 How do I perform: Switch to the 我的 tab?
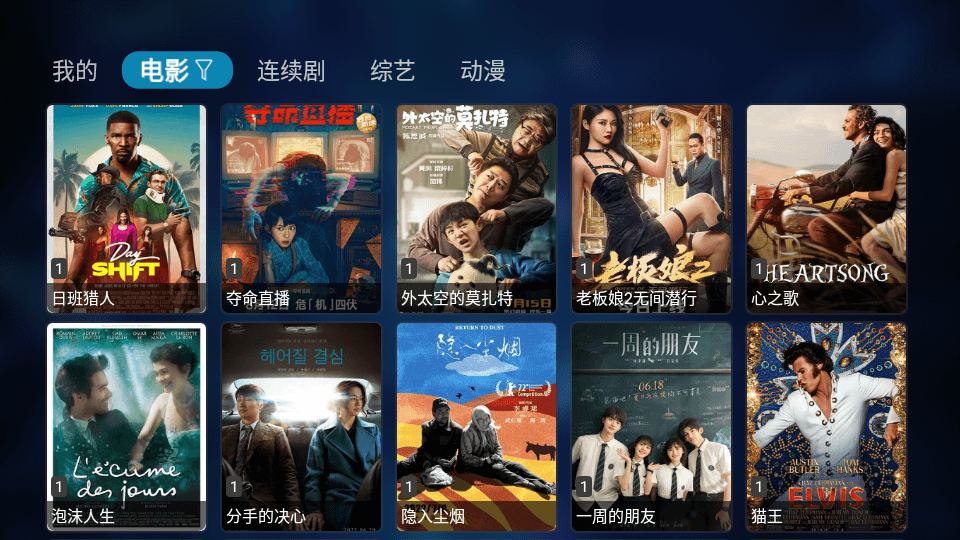pyautogui.click(x=75, y=71)
